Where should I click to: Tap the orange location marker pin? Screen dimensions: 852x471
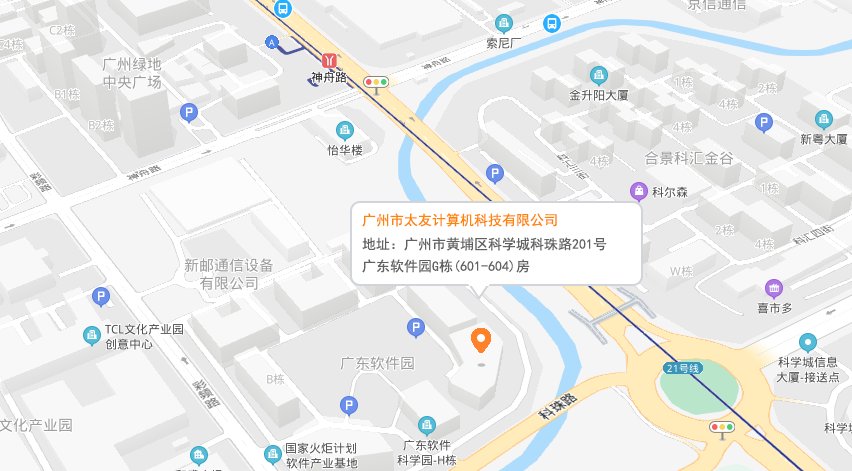481,342
